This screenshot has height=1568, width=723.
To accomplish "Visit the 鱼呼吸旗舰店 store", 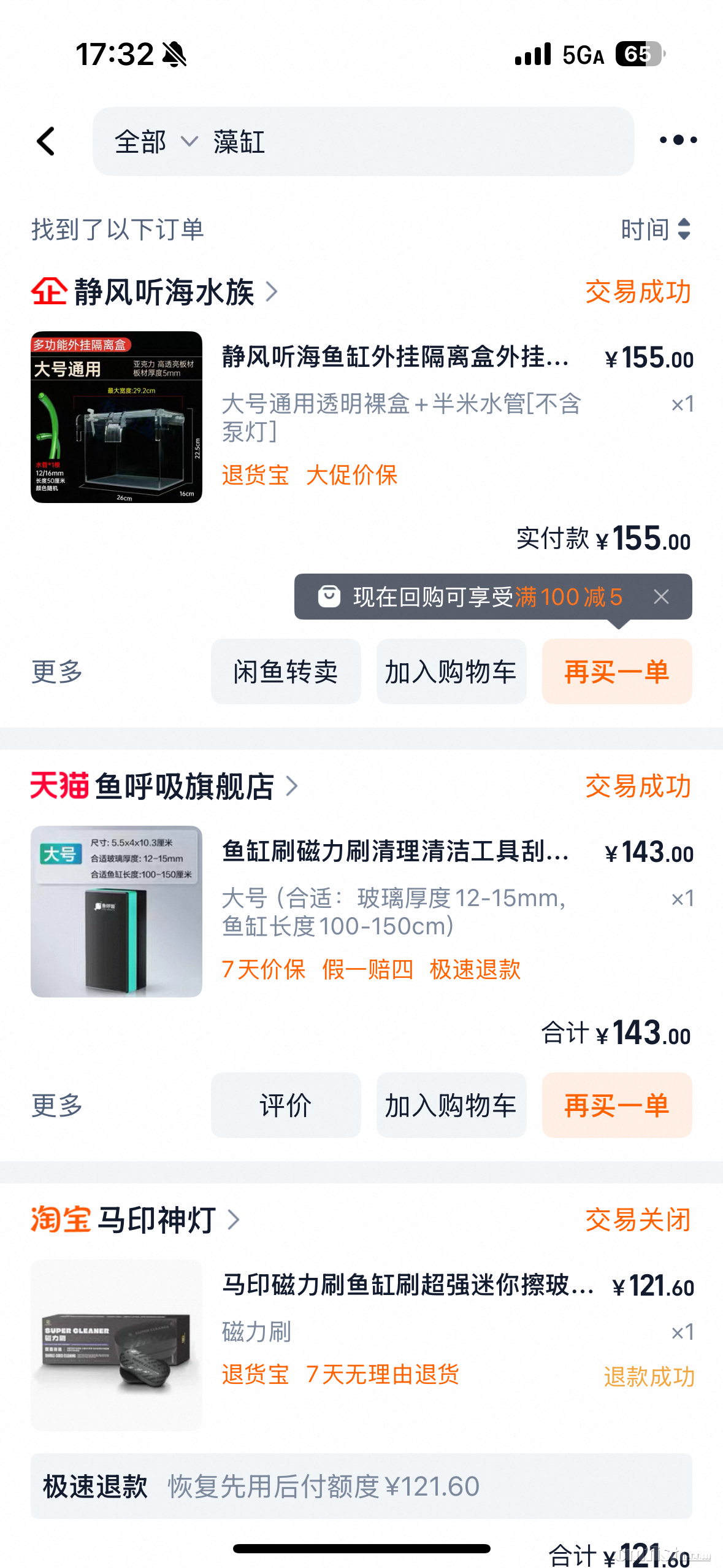I will point(184,786).
